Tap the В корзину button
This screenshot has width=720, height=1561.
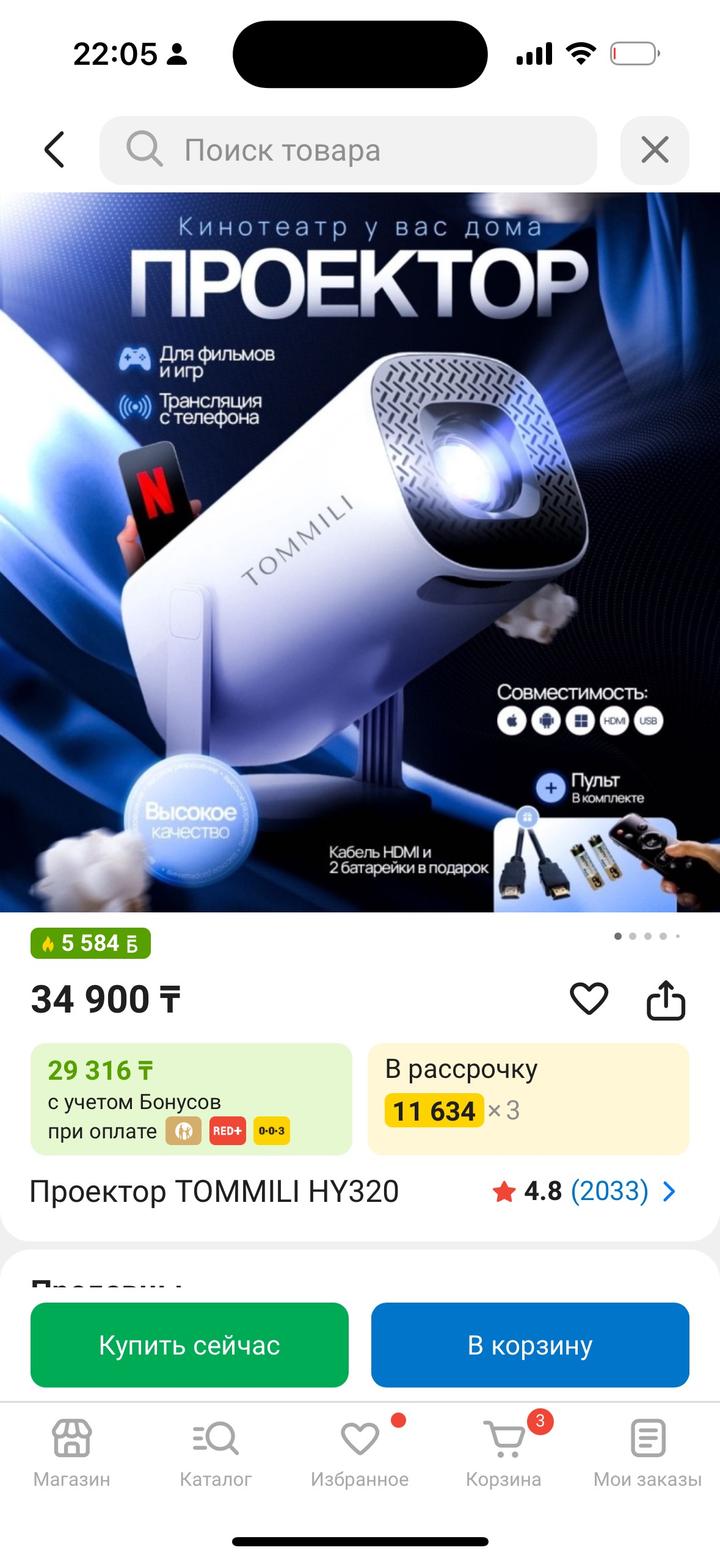point(529,1344)
